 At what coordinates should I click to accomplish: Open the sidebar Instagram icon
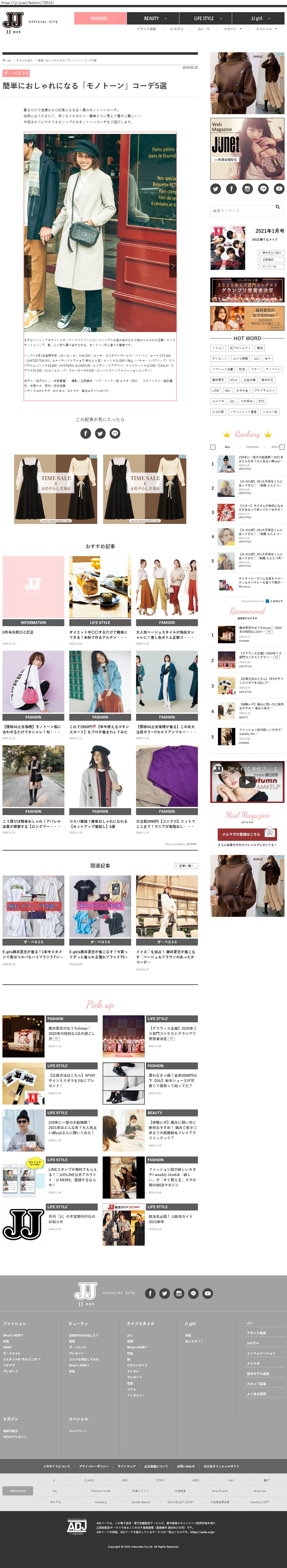pyautogui.click(x=247, y=189)
